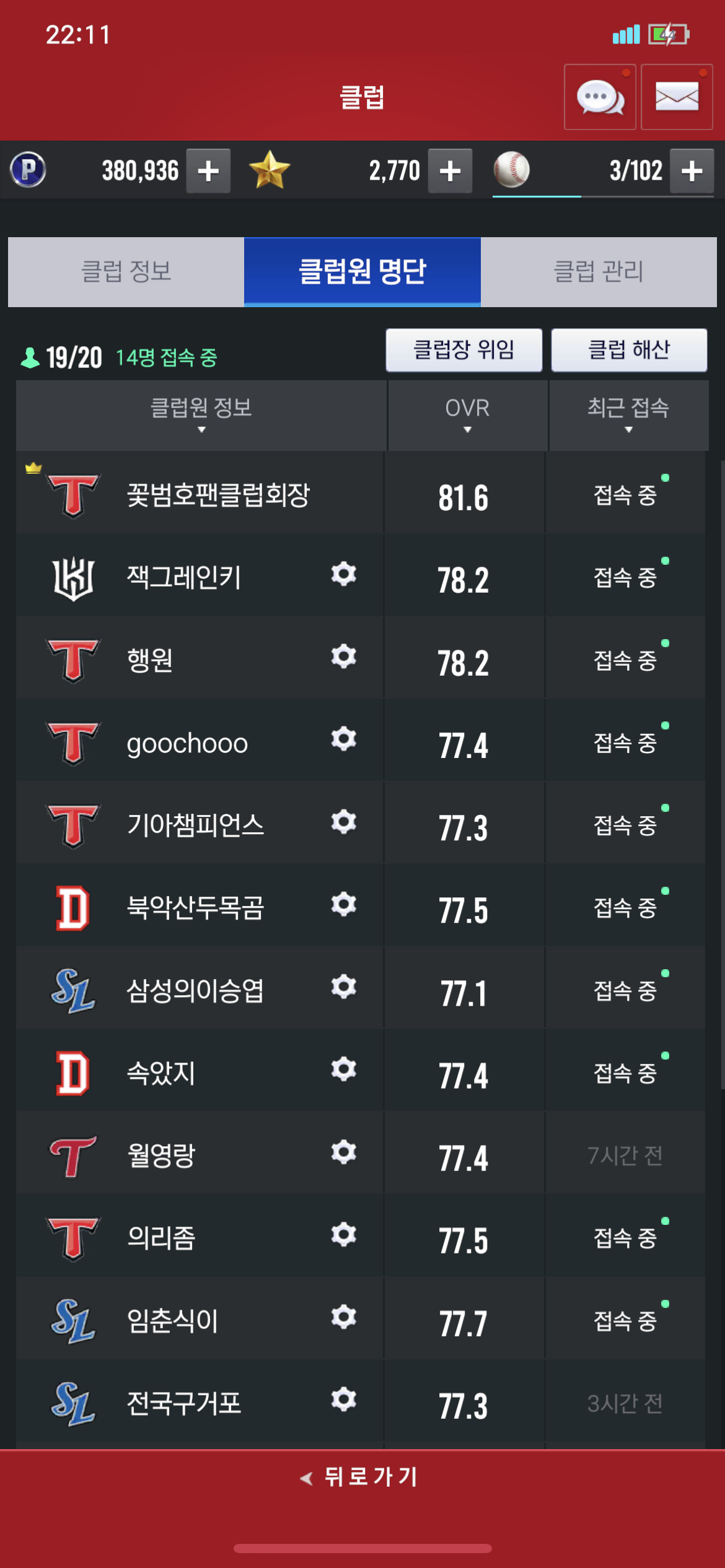This screenshot has height=1568, width=725.
Task: Add baseballs with plus next to 3/102
Action: click(x=692, y=171)
